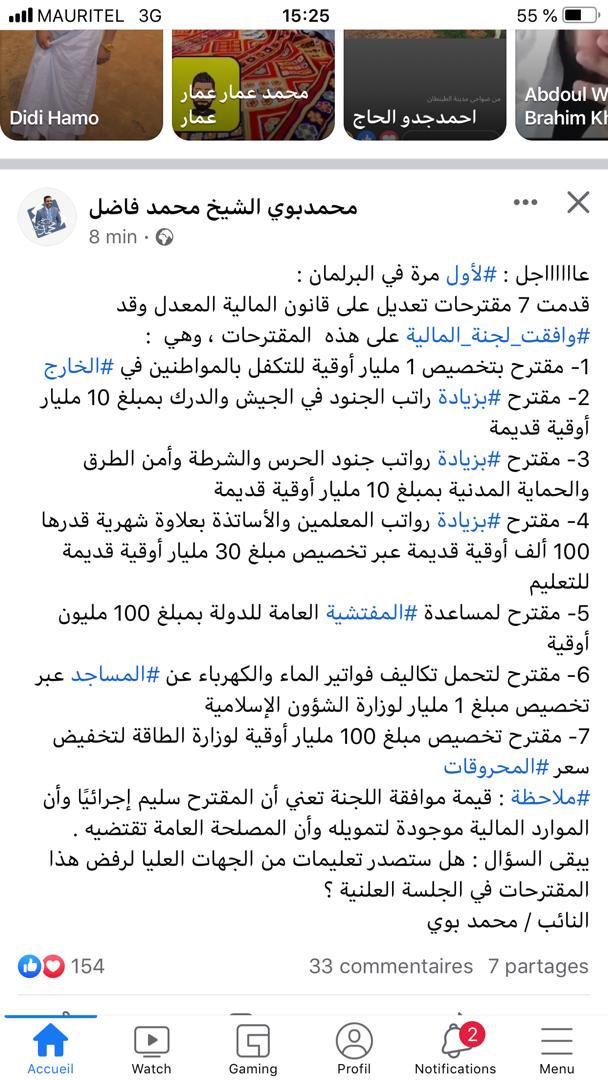
Task: Switch to the Gaming tab
Action: 253,1049
